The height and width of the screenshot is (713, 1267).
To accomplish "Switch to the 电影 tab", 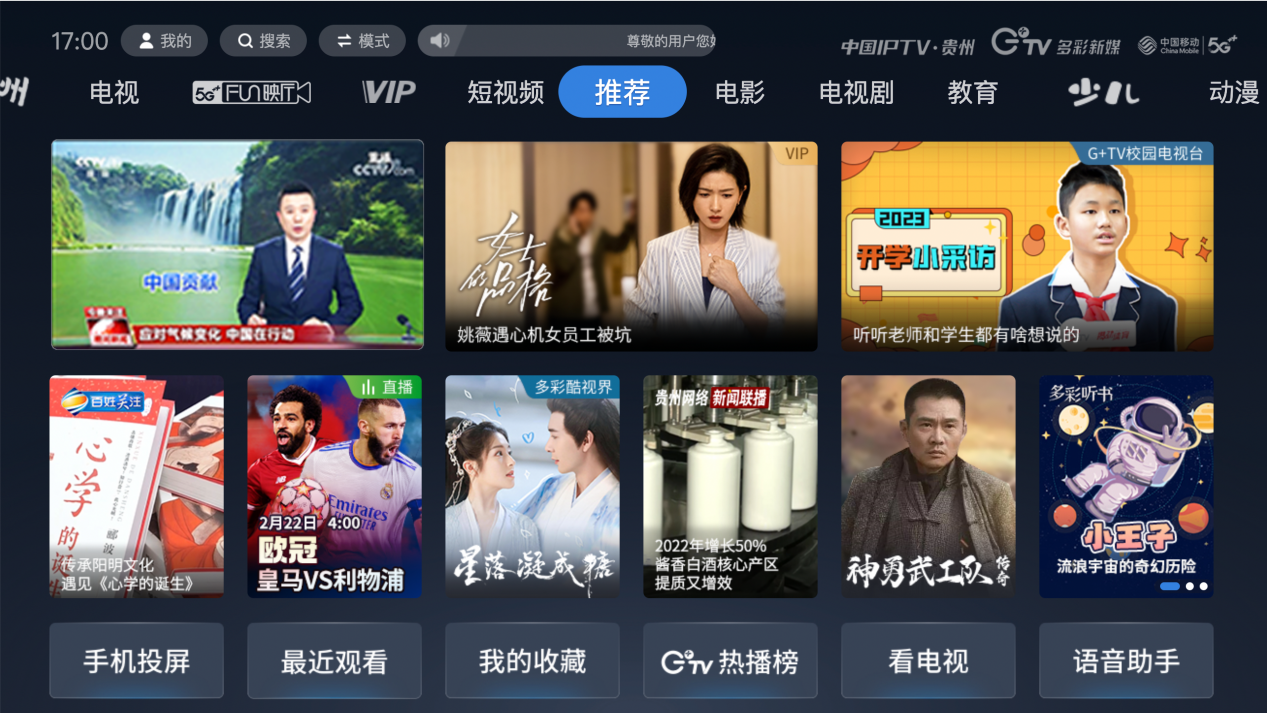I will 740,93.
